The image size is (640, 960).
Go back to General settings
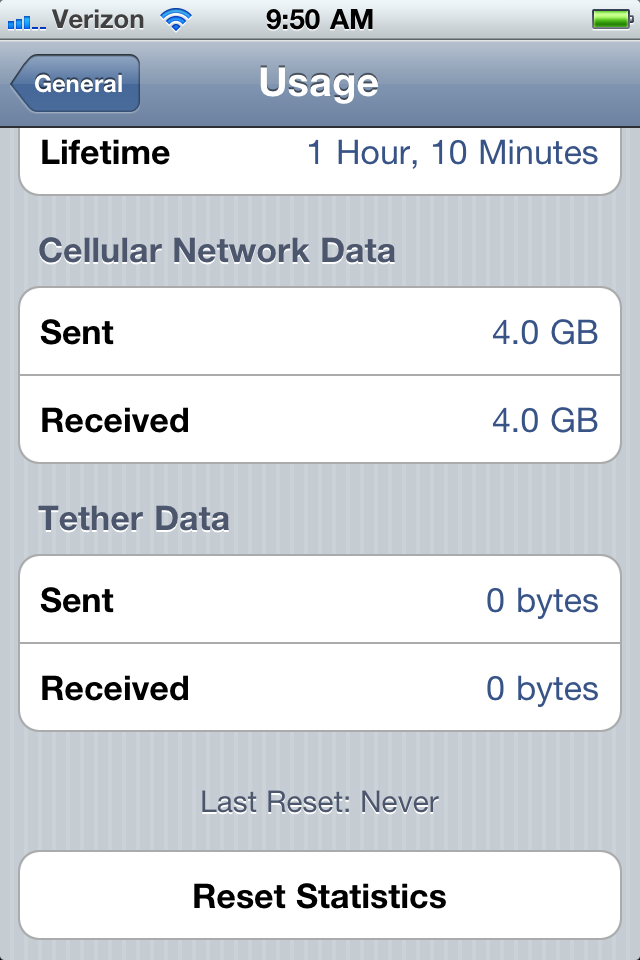pyautogui.click(x=76, y=84)
